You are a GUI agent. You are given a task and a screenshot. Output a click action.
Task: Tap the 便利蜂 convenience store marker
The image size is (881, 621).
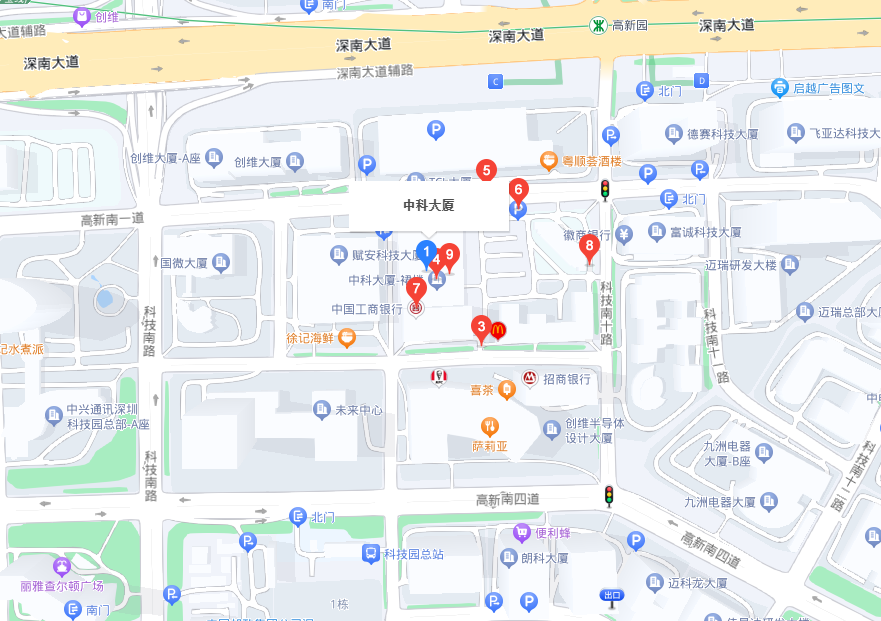[x=522, y=532]
